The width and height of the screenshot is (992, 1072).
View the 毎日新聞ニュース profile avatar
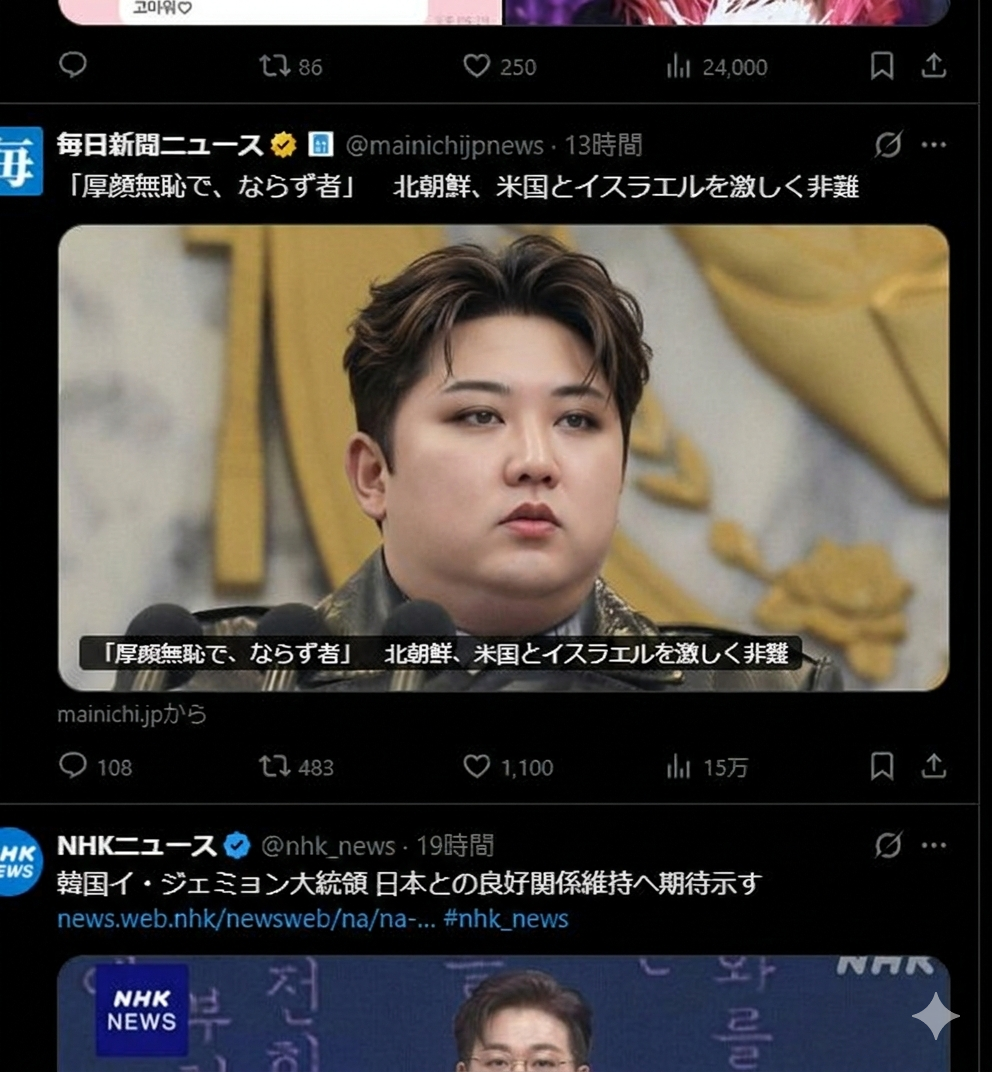tap(21, 161)
